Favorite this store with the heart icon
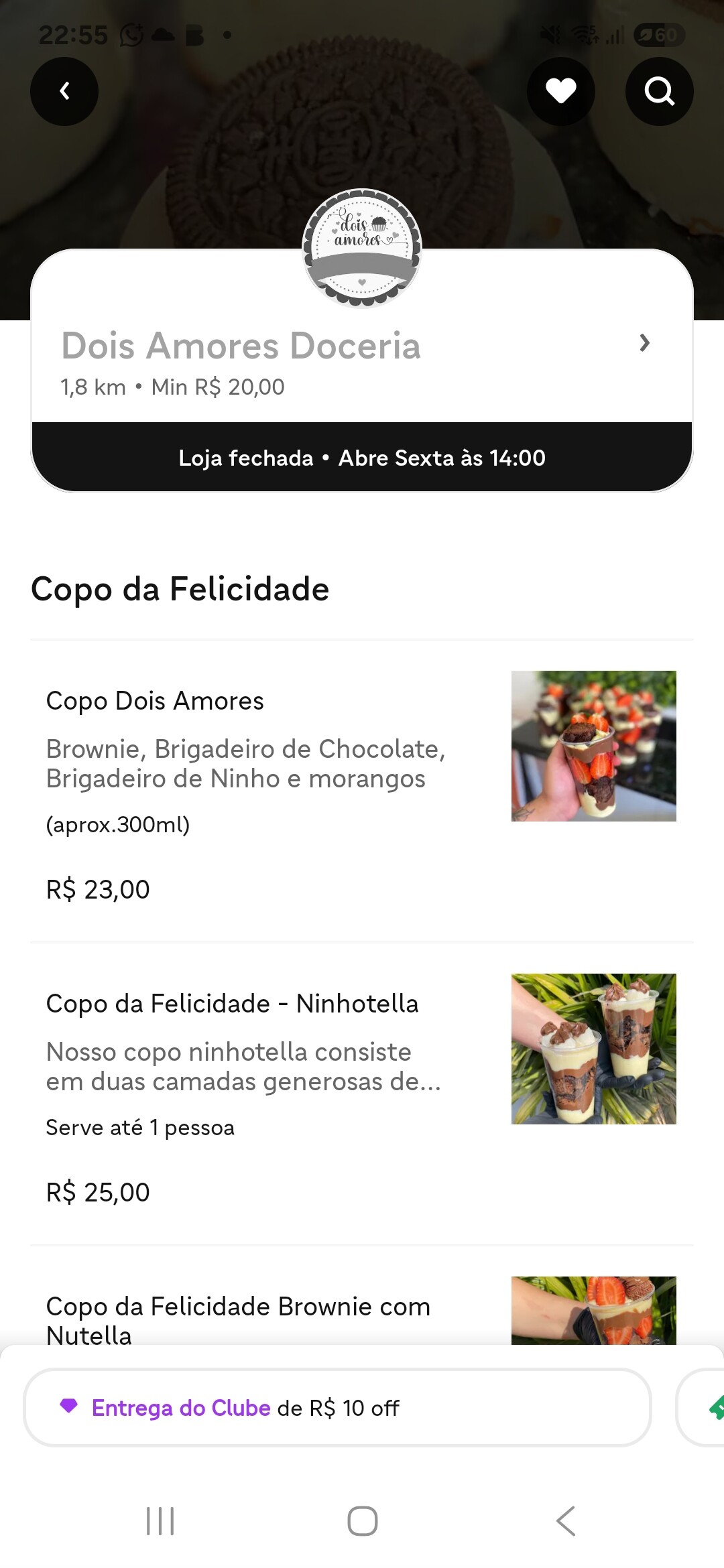Screen dimensions: 724x1568 click(x=561, y=91)
